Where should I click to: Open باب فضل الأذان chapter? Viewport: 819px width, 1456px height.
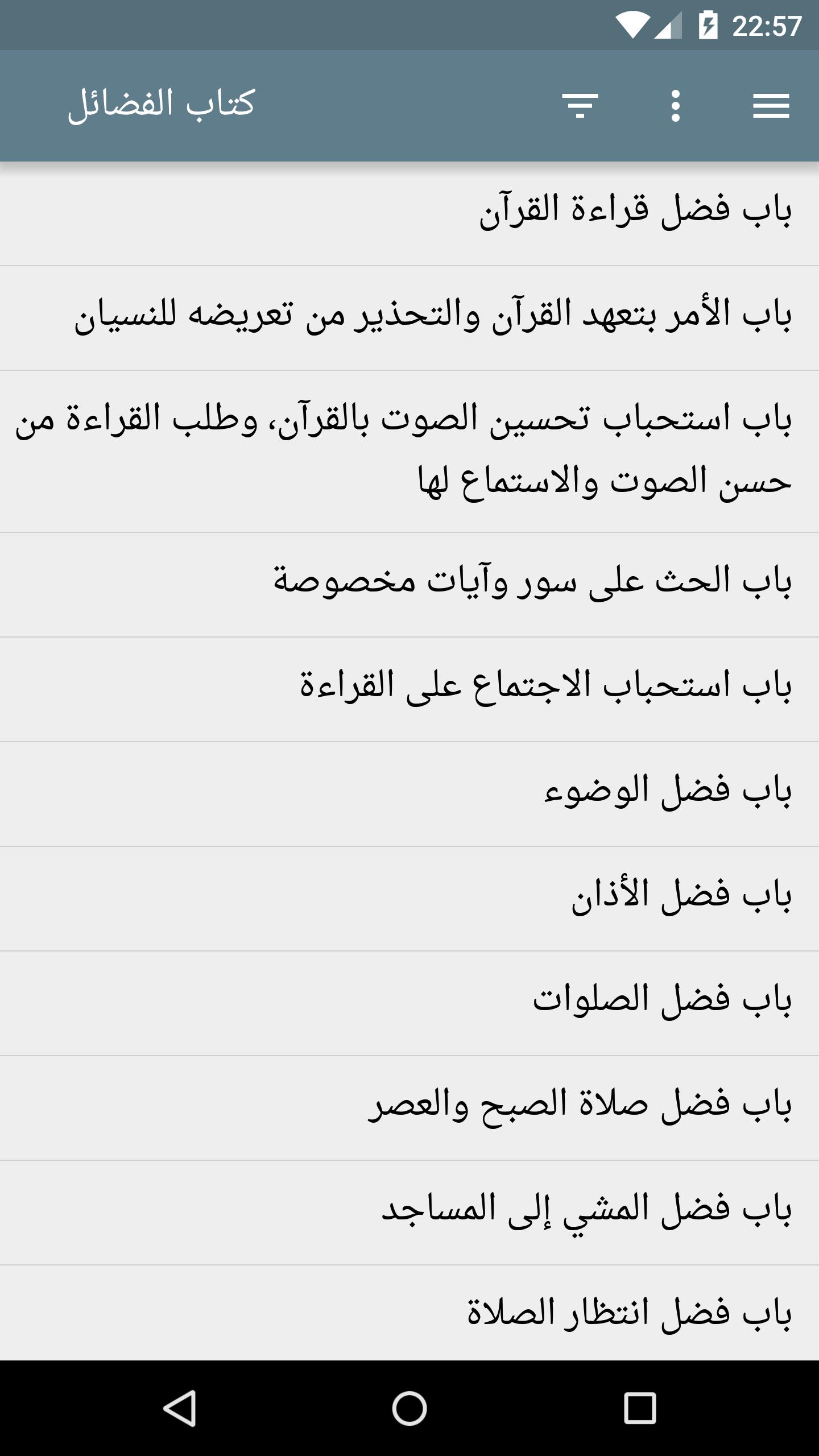point(409,899)
